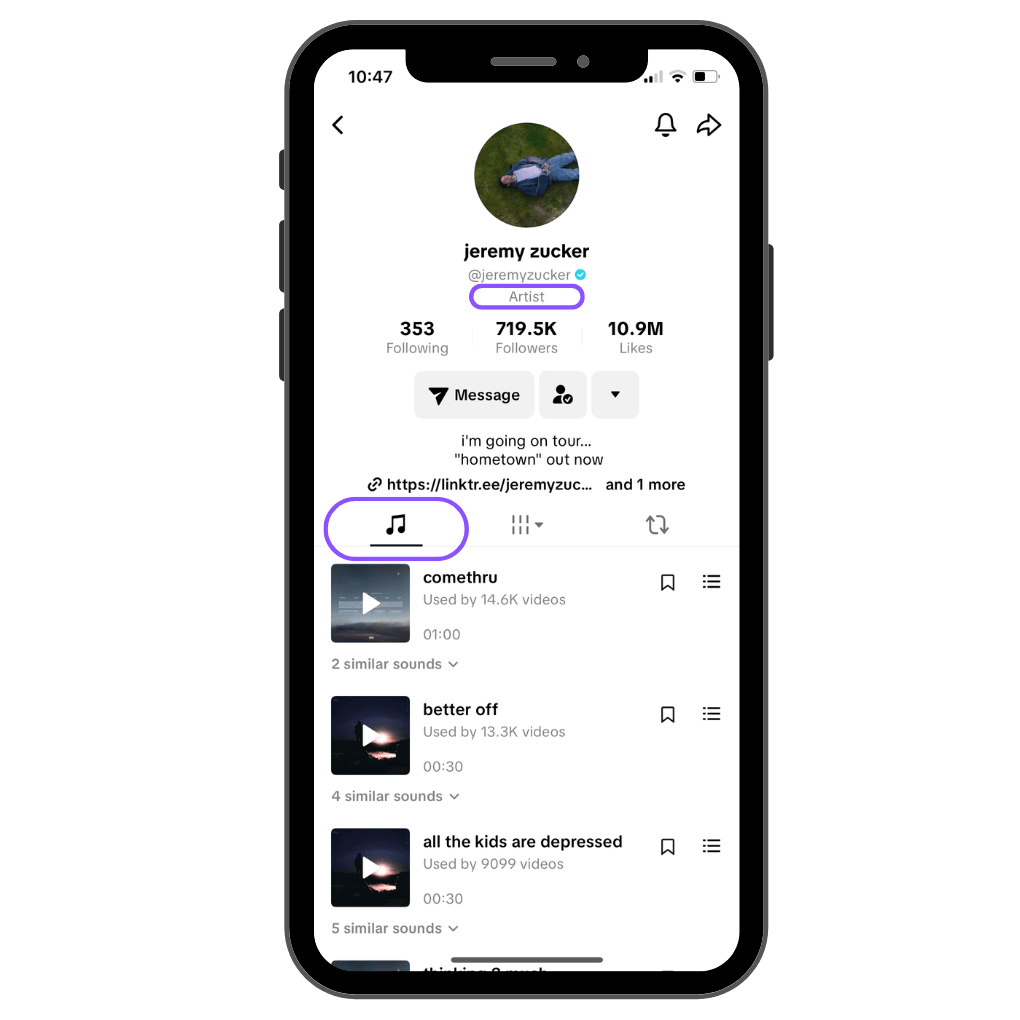Go back using the top-left arrow
The width and height of the screenshot is (1020, 1020).
338,125
